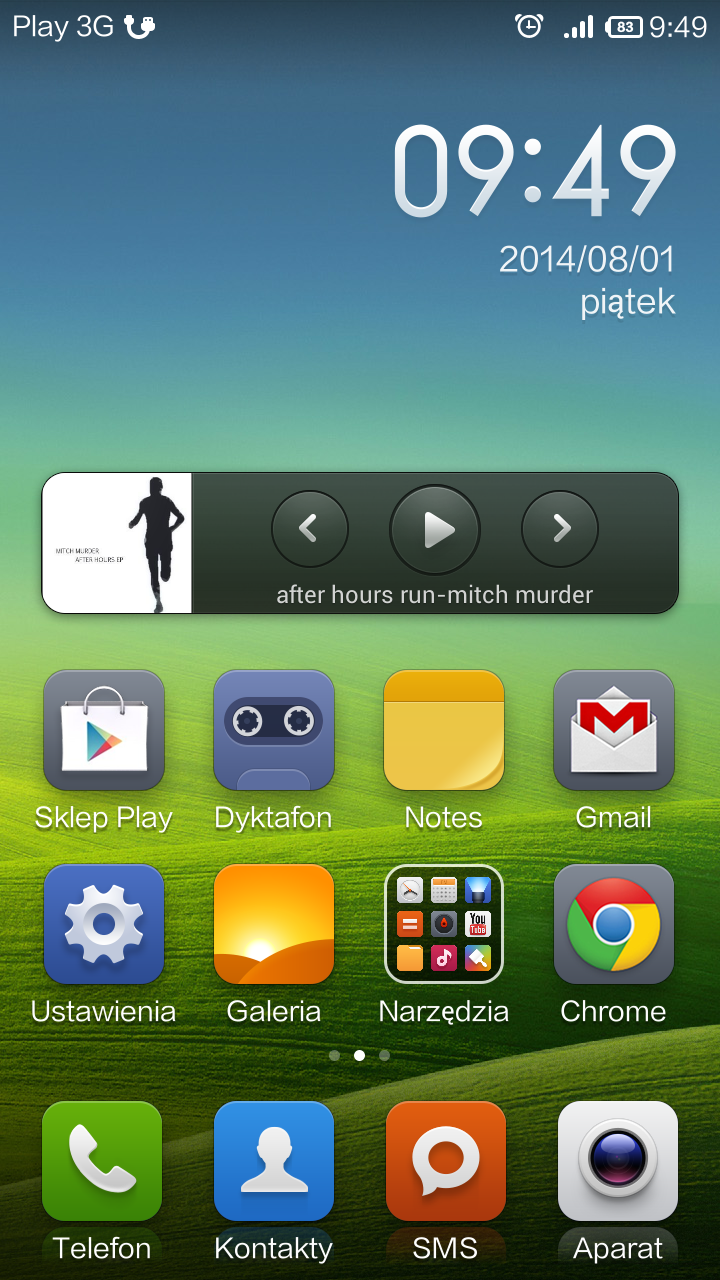Play the track in the music widget
The height and width of the screenshot is (1280, 720).
coord(435,529)
